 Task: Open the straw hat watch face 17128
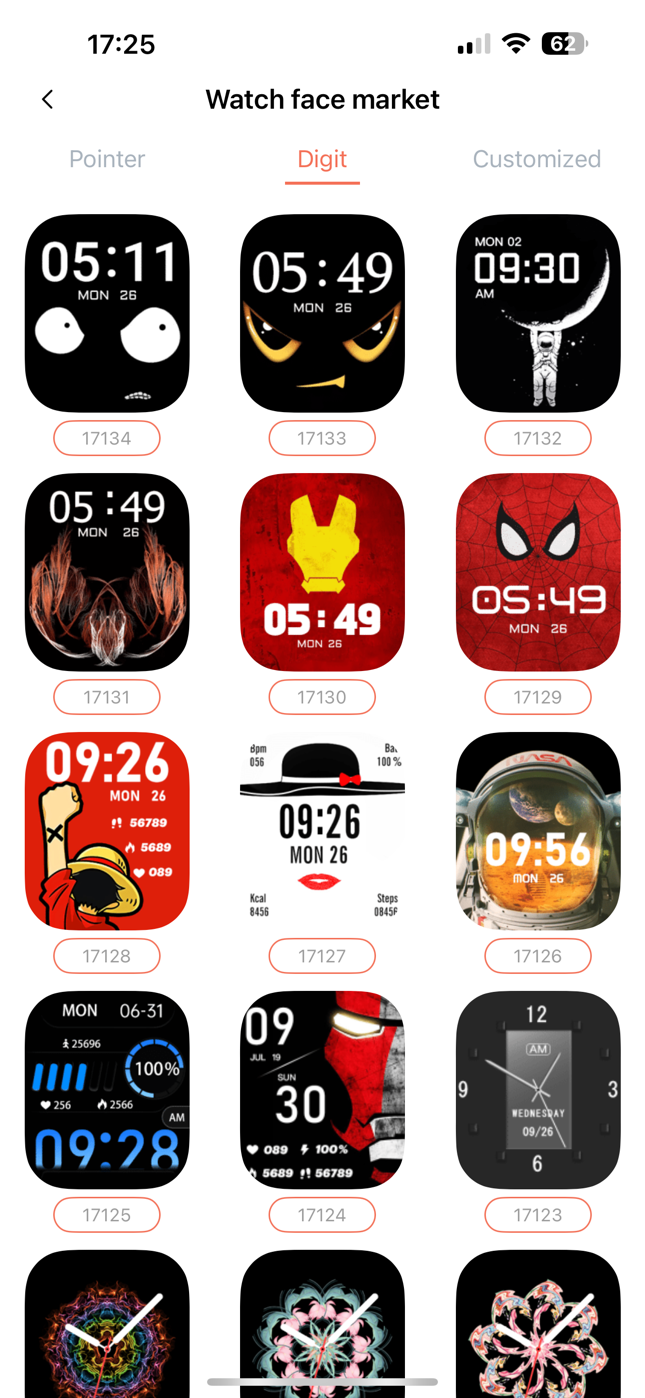tap(107, 831)
